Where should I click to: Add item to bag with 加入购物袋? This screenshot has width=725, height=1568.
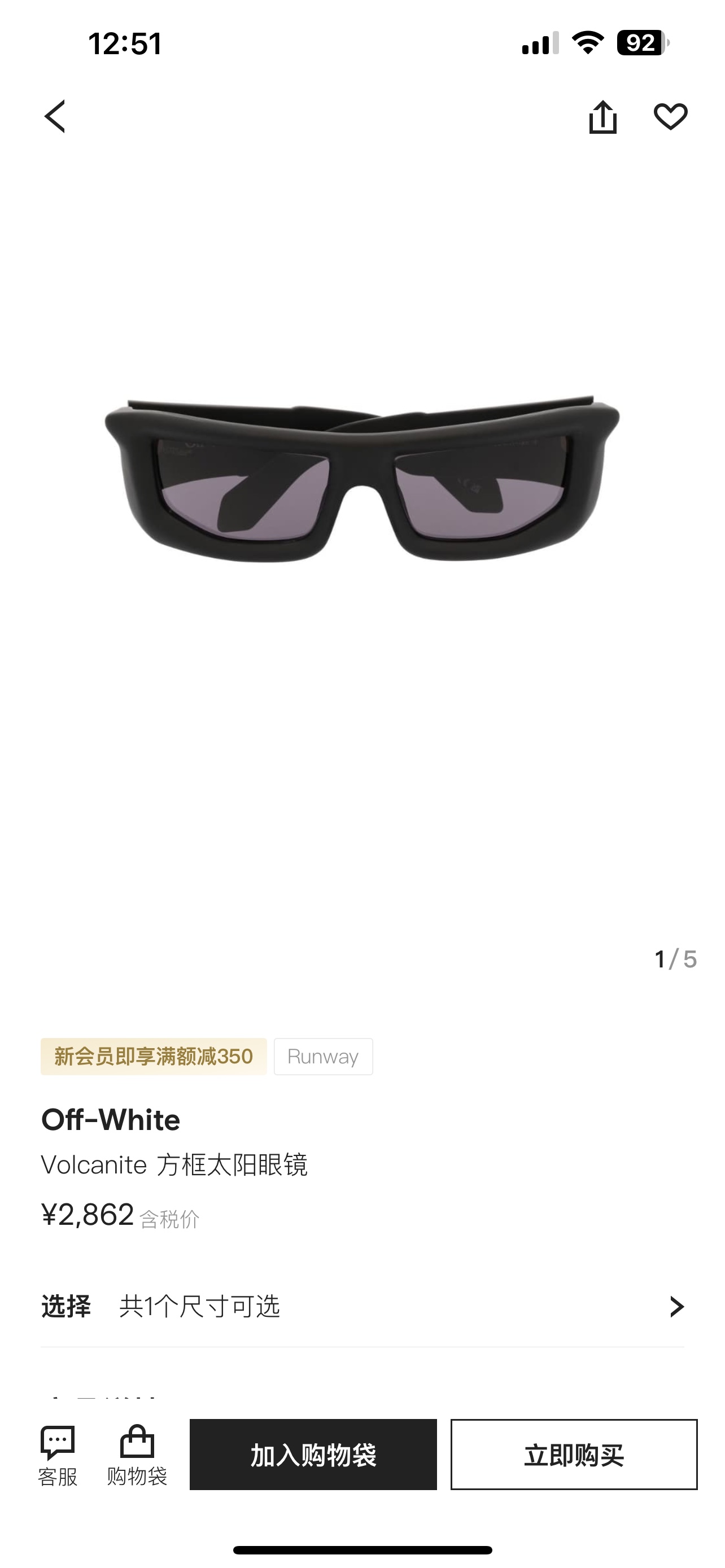click(313, 1455)
